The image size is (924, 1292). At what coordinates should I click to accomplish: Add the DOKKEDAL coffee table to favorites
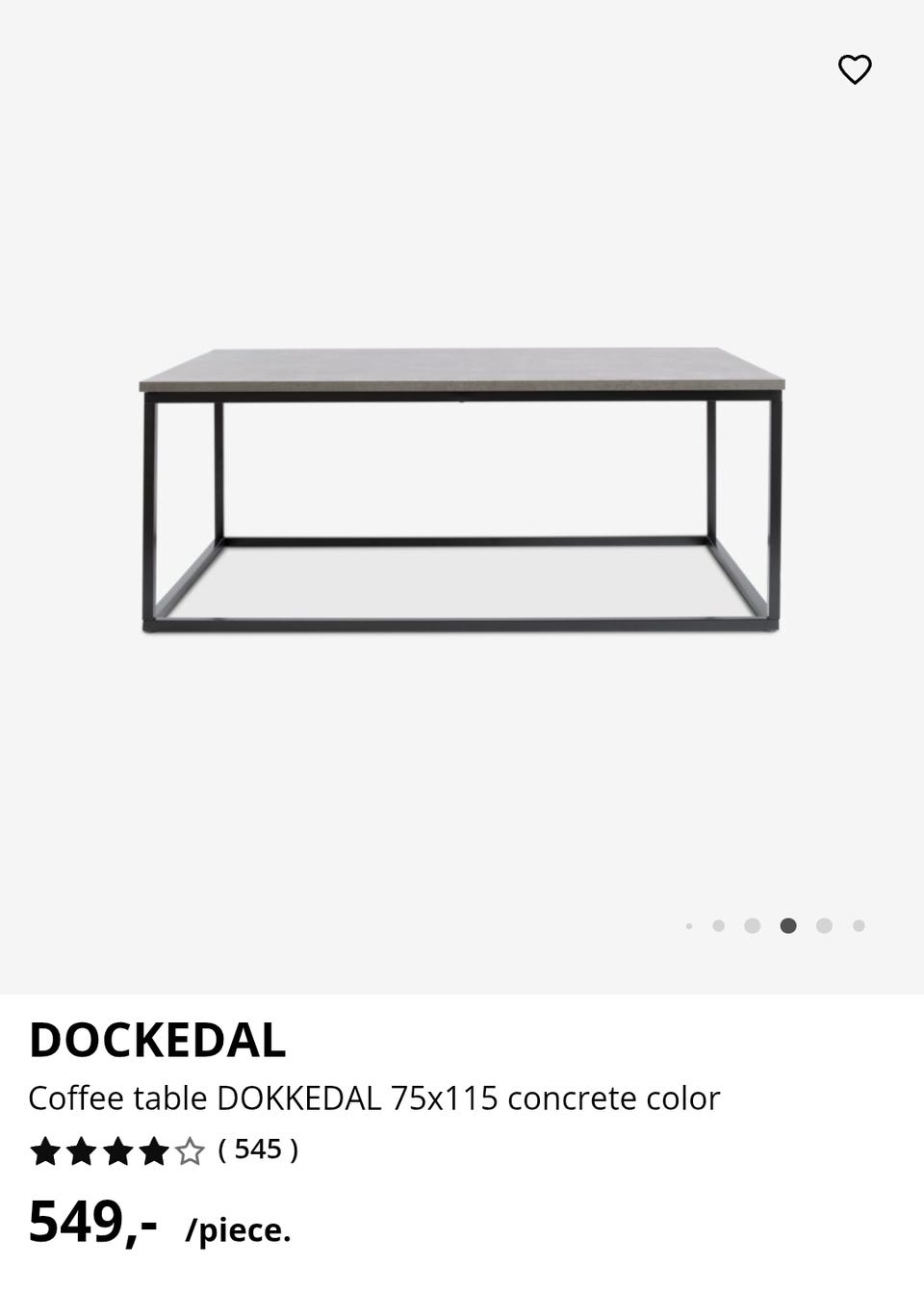pyautogui.click(x=855, y=69)
